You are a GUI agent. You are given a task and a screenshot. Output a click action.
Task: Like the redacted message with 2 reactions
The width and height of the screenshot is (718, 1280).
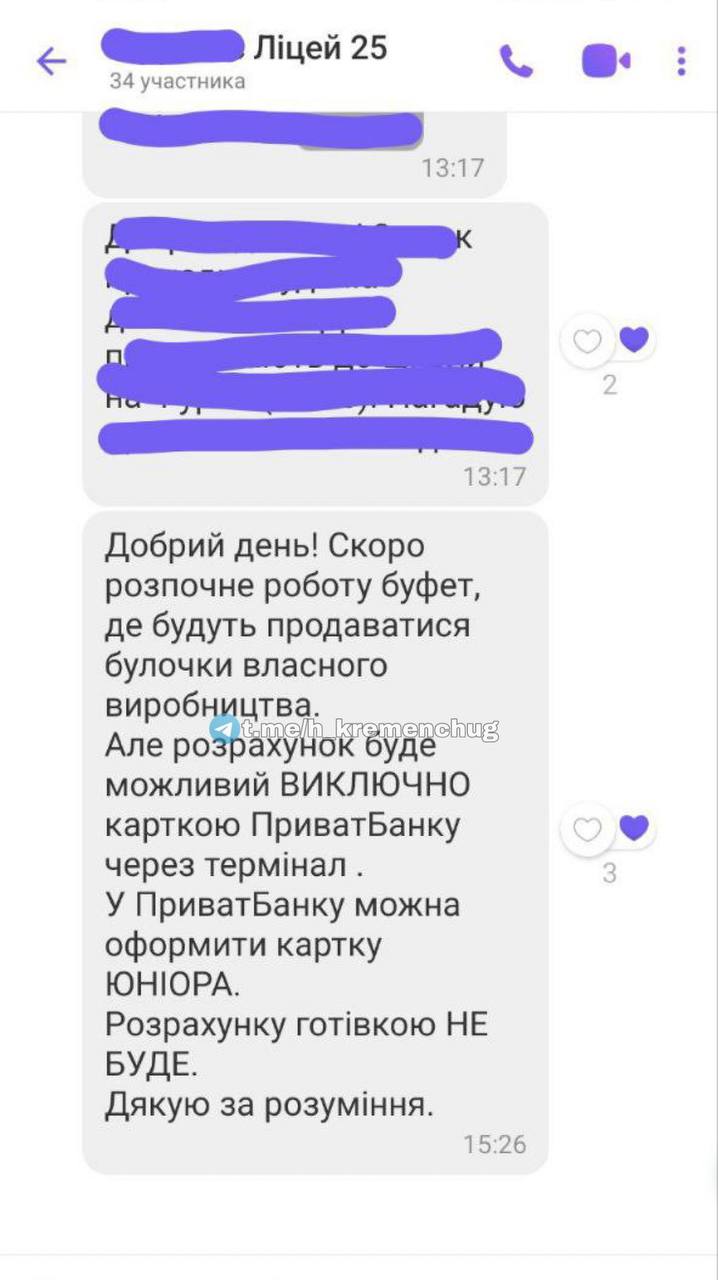coord(588,342)
